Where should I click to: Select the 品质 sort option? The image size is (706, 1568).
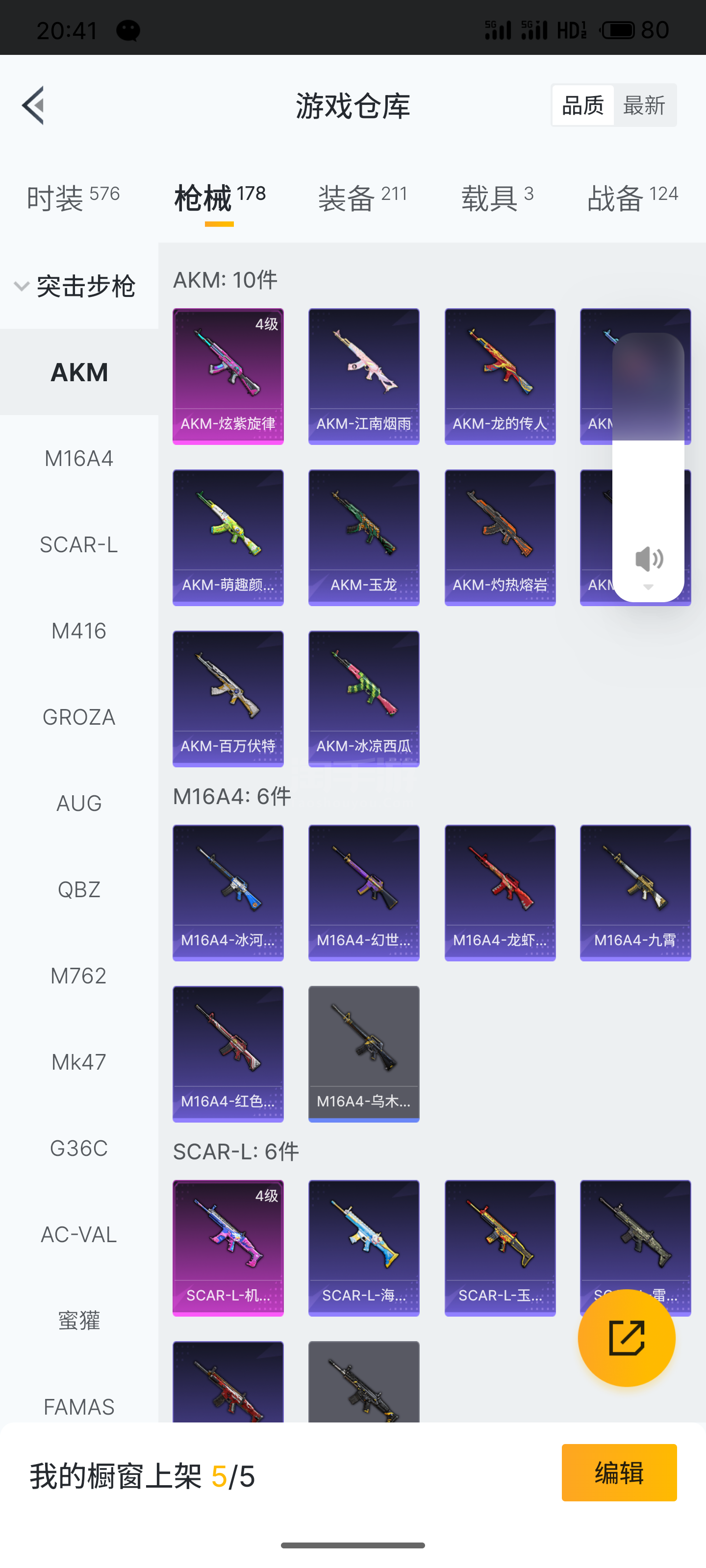[x=583, y=105]
